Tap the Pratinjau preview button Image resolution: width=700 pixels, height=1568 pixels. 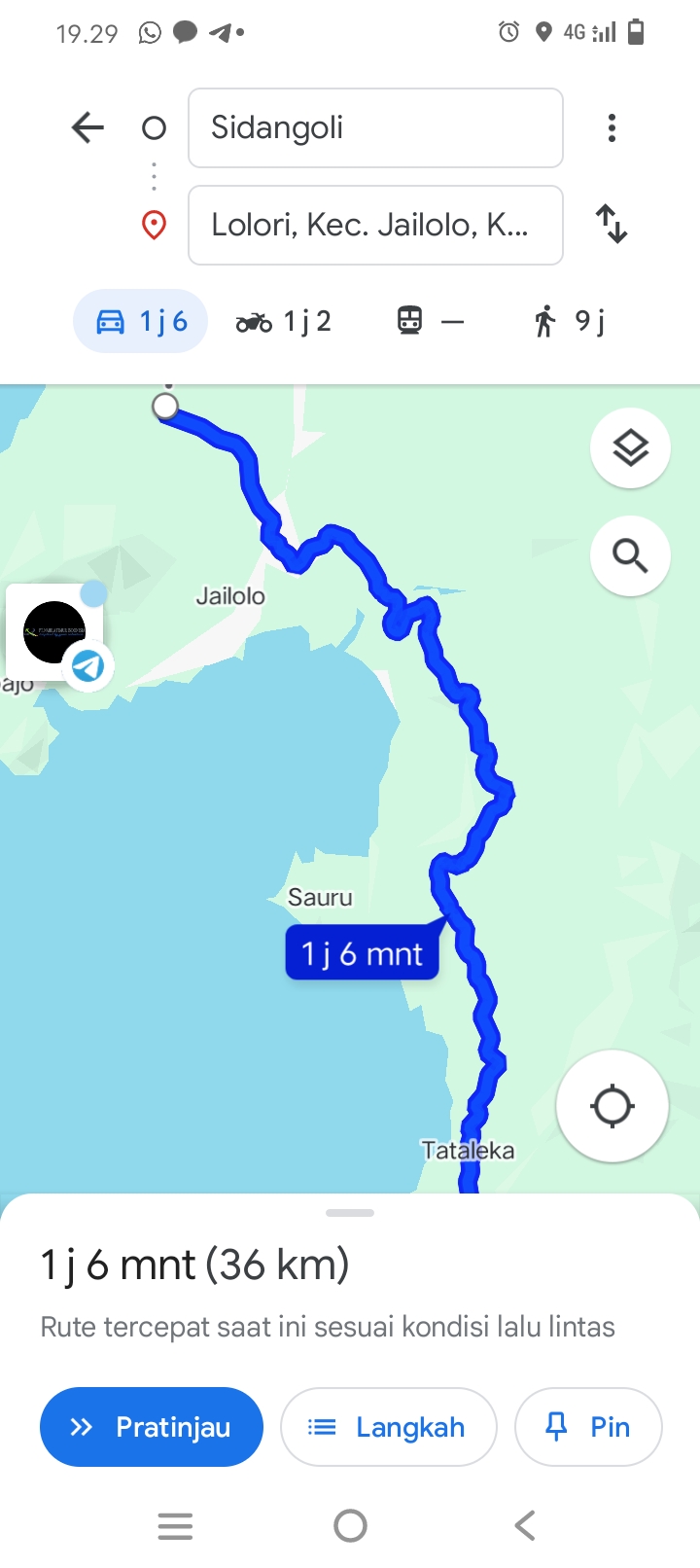[152, 1427]
